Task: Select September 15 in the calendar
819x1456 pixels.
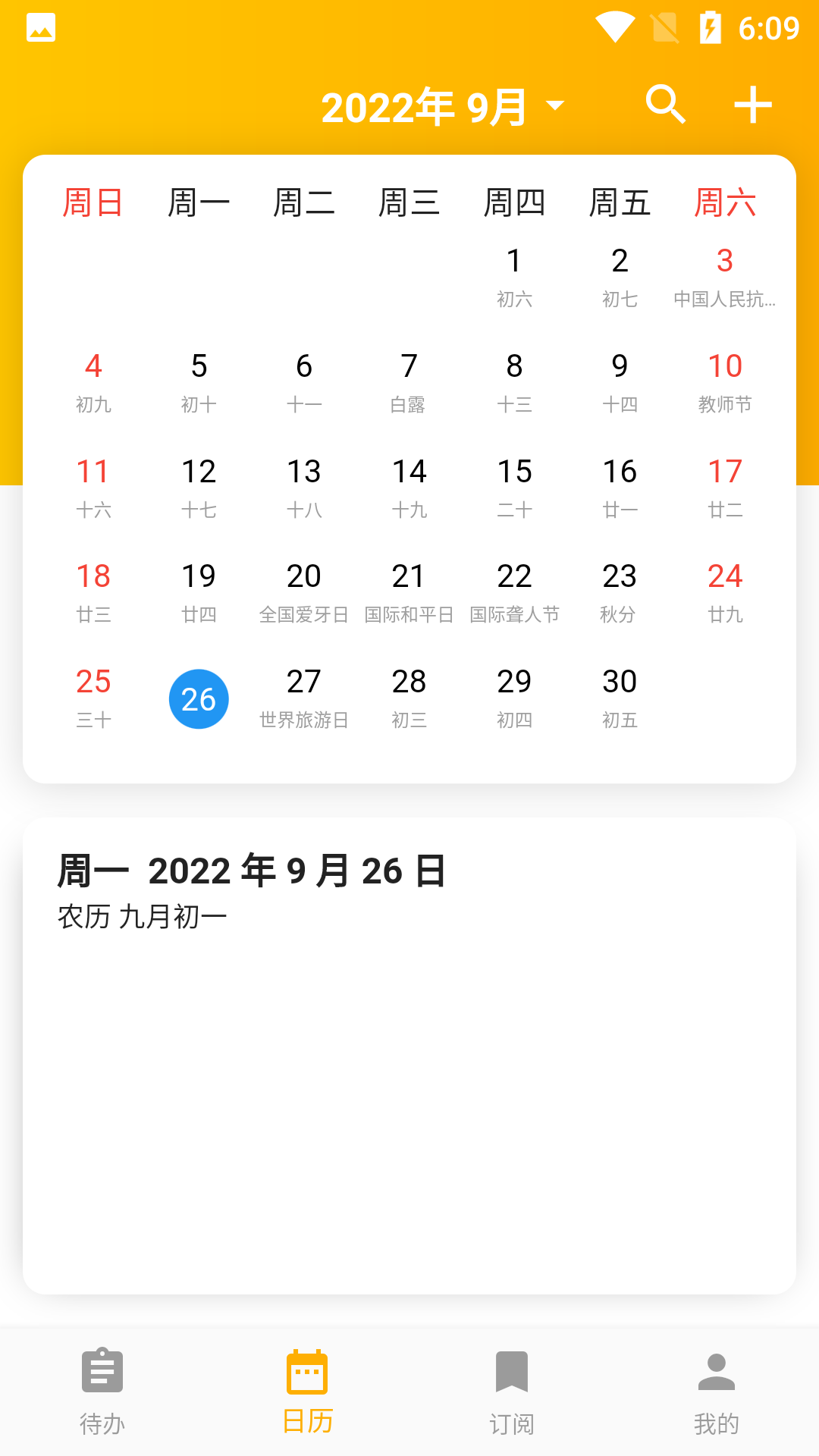Action: (x=515, y=488)
